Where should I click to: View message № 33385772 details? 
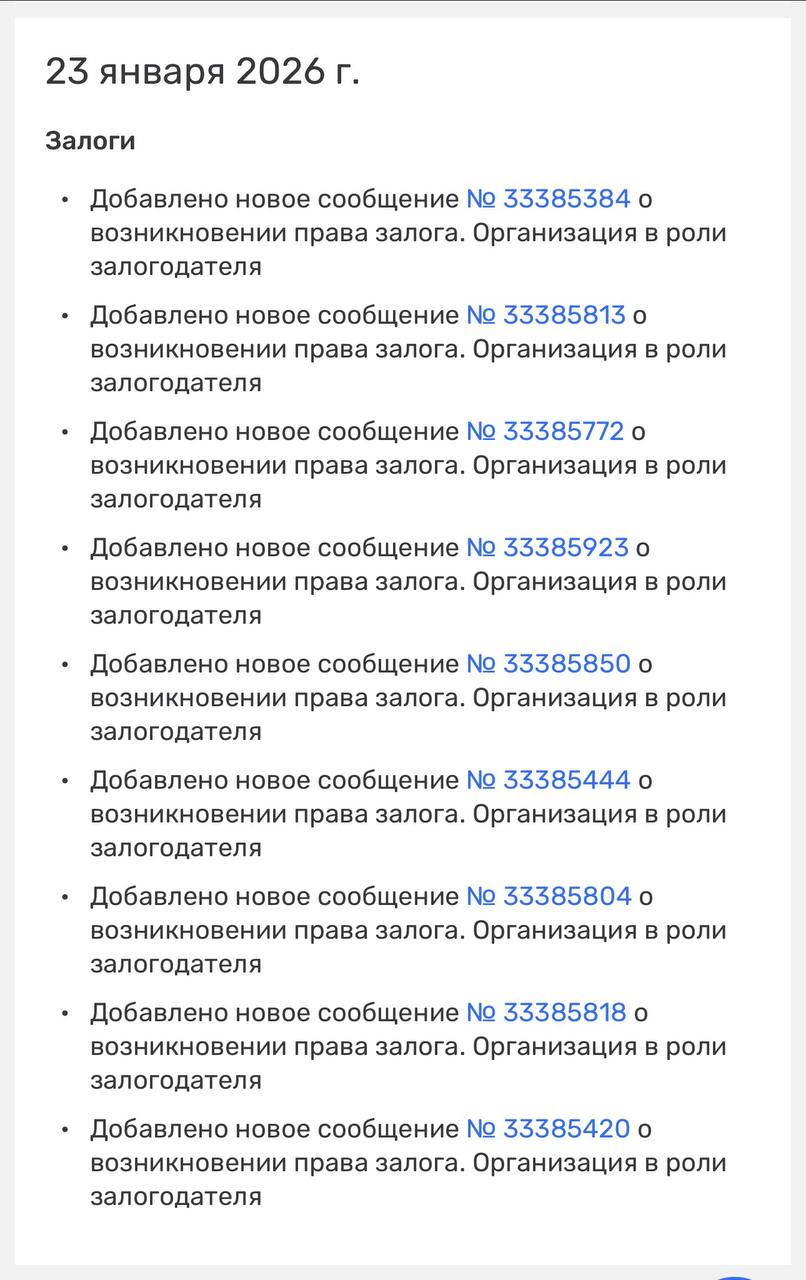pos(545,431)
